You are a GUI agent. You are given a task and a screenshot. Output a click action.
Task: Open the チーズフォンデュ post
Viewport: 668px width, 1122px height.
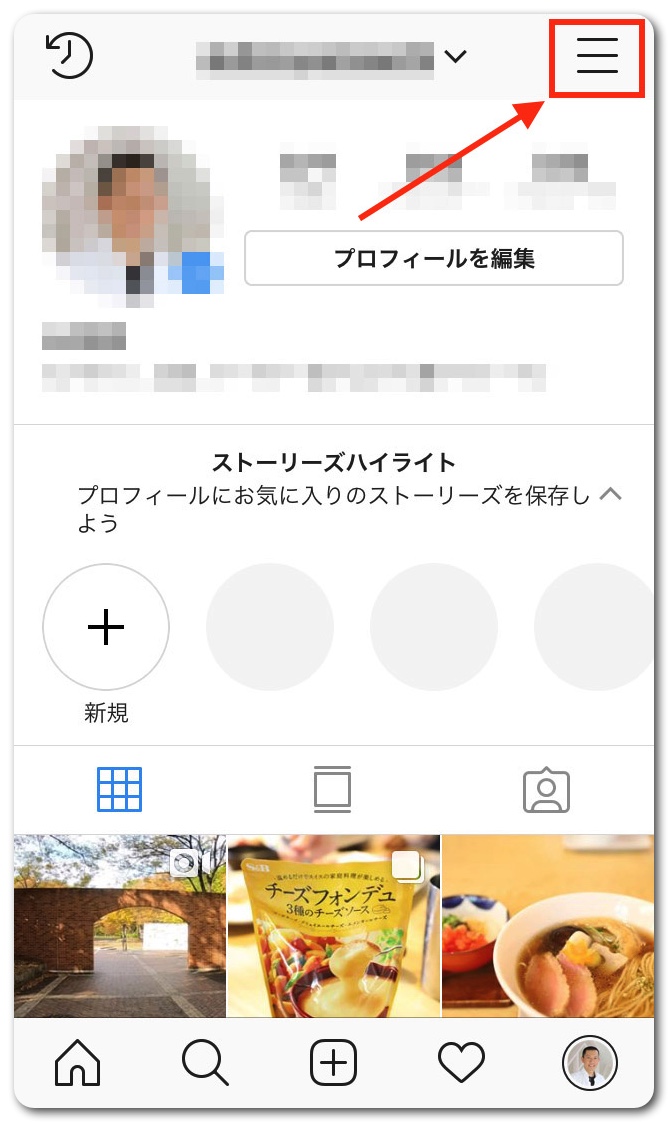click(334, 926)
